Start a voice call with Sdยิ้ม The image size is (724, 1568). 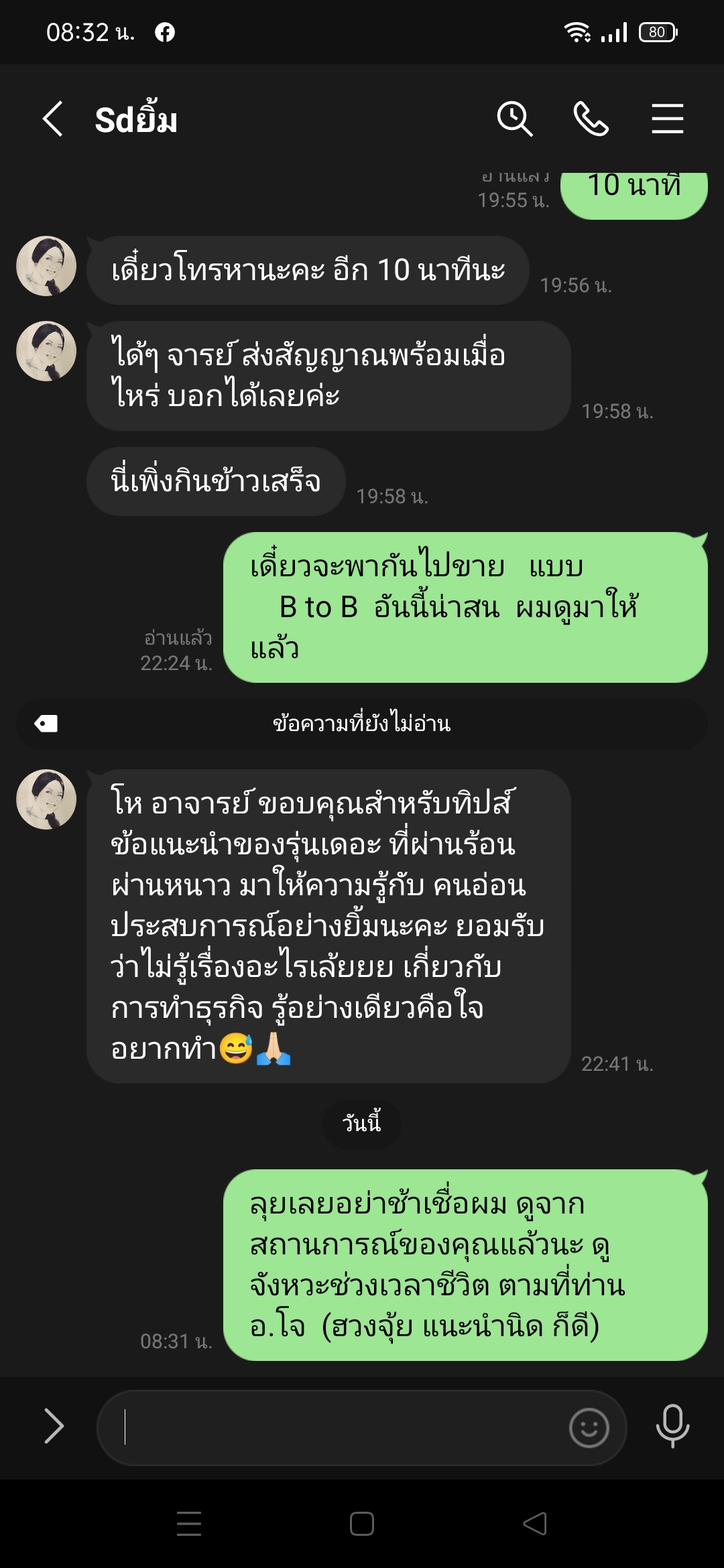pos(591,119)
